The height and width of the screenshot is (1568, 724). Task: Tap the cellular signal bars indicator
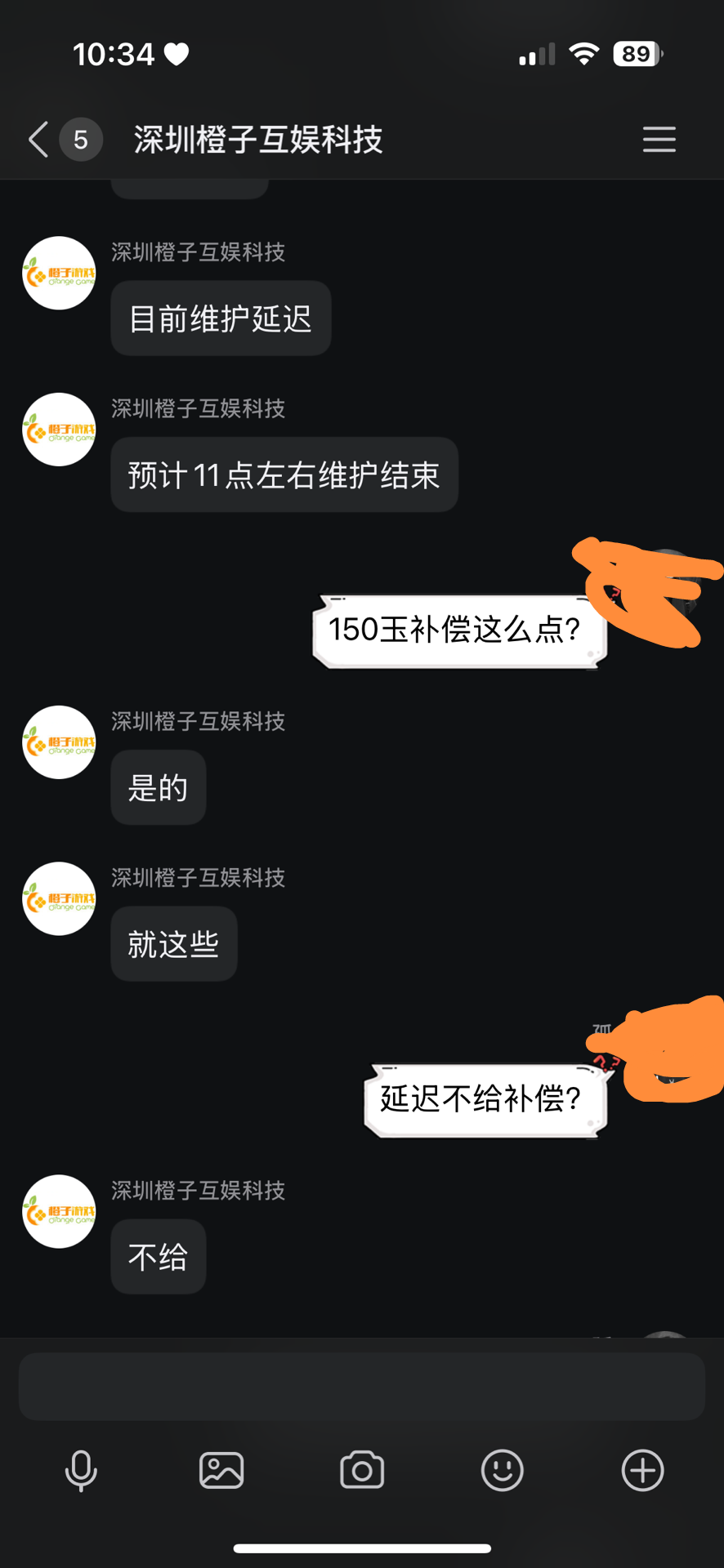tap(537, 51)
